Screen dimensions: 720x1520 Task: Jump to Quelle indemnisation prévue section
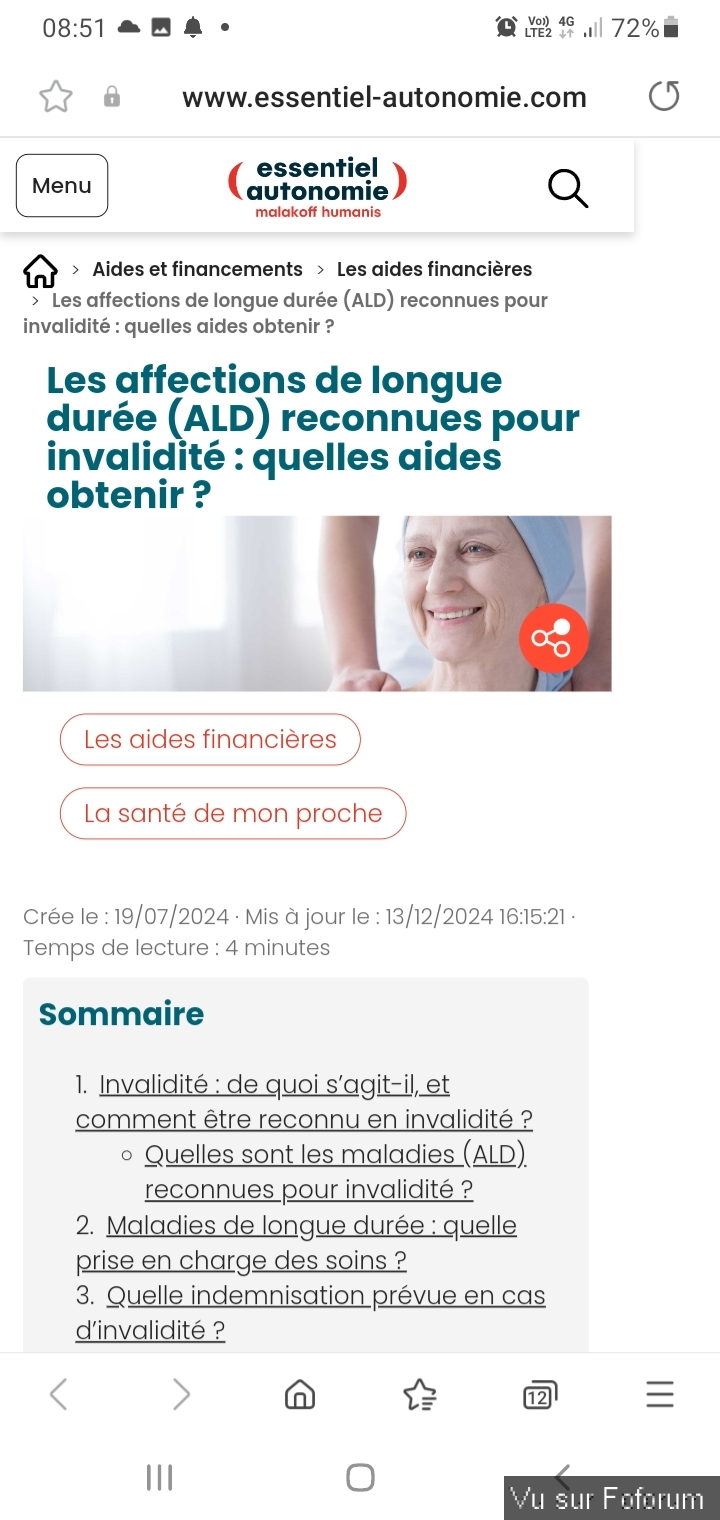325,1296
